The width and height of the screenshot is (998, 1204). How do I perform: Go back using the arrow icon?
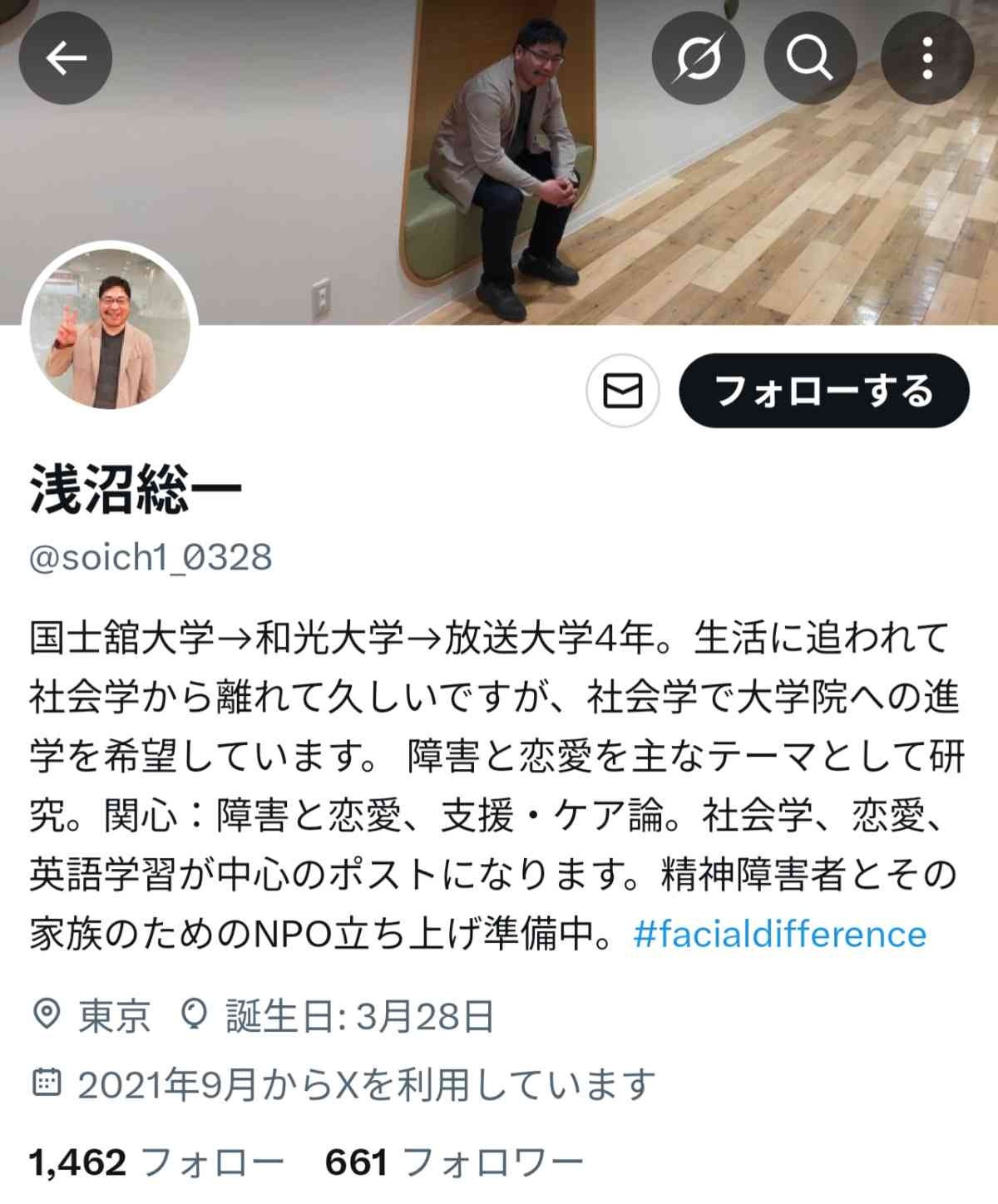click(x=66, y=58)
